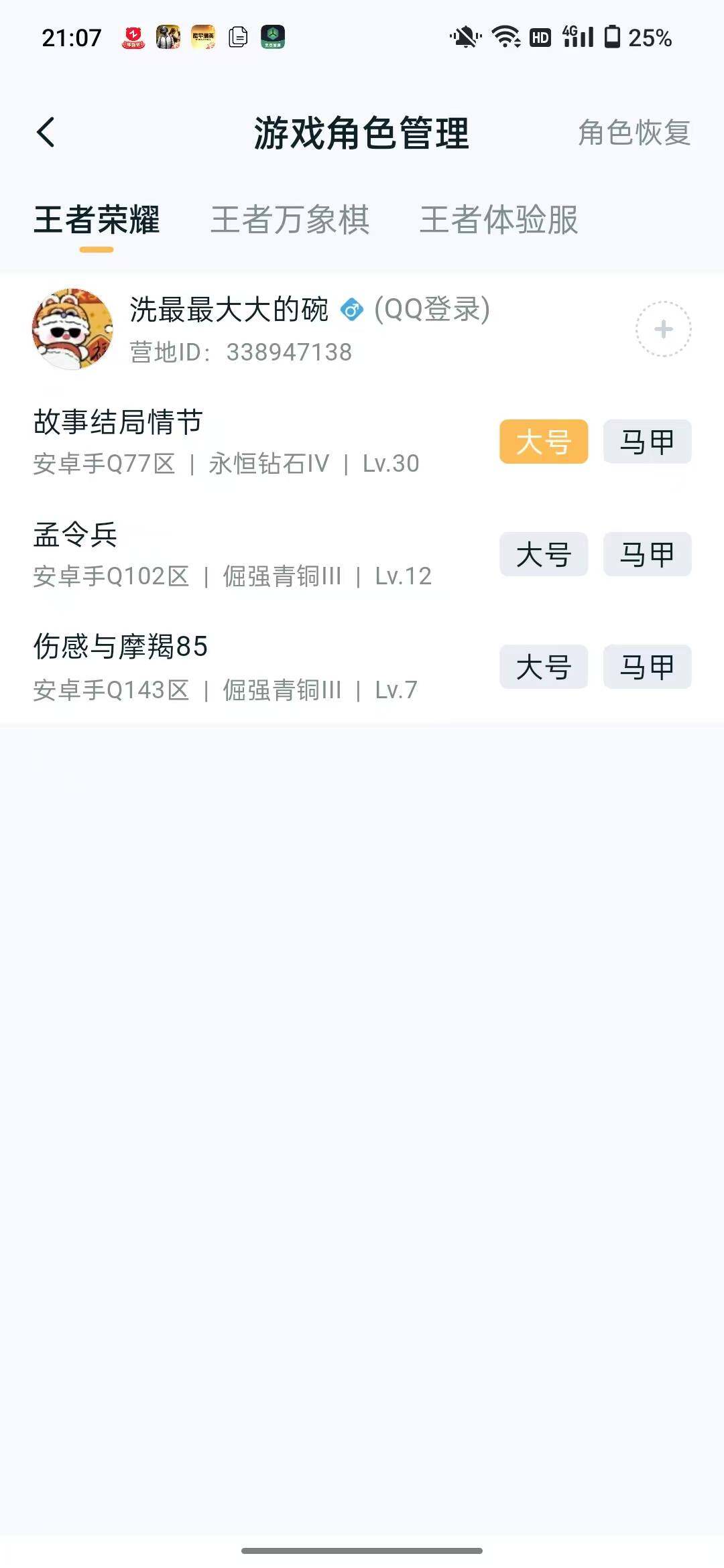Toggle 大号 for character 伤感与摩羯85
The height and width of the screenshot is (1568, 724).
(x=543, y=667)
